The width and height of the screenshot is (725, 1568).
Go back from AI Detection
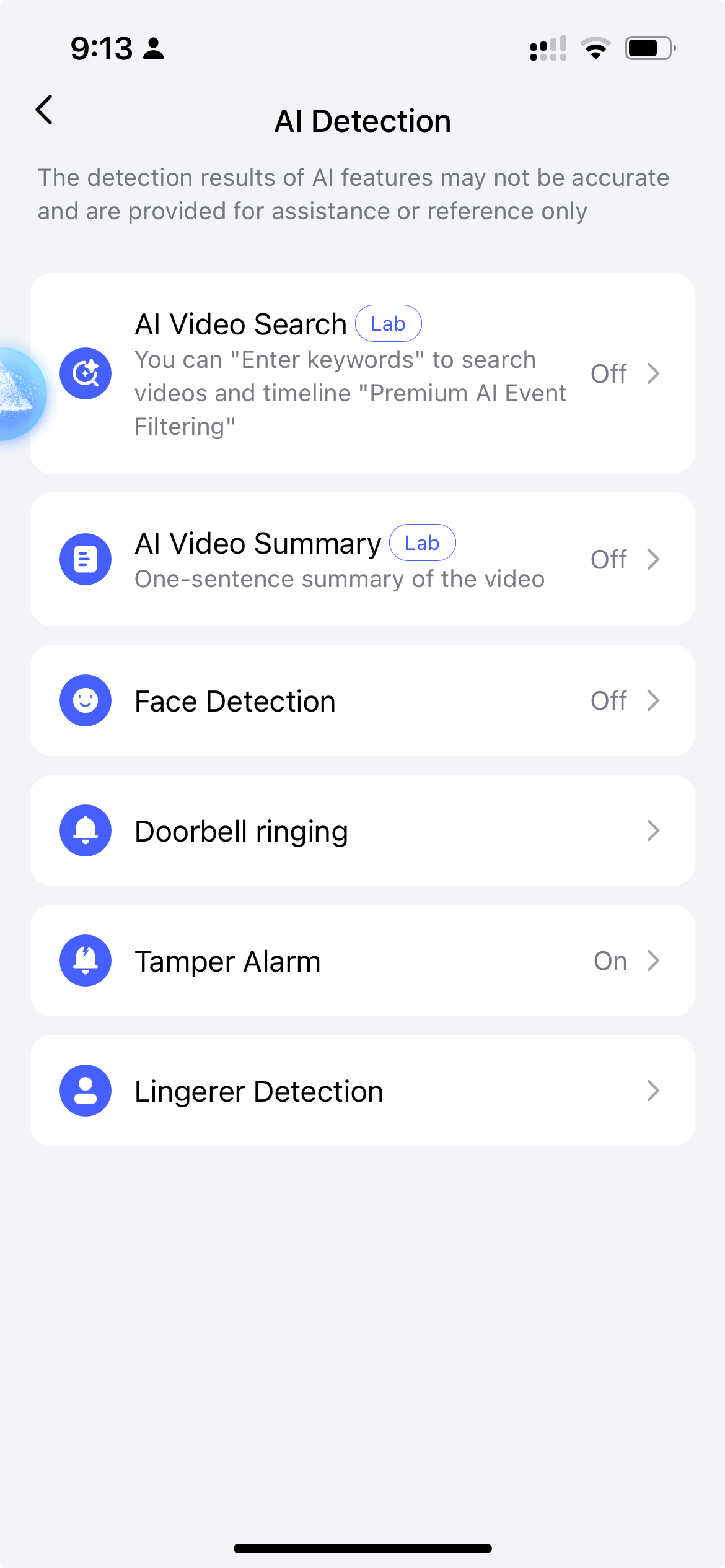[45, 110]
